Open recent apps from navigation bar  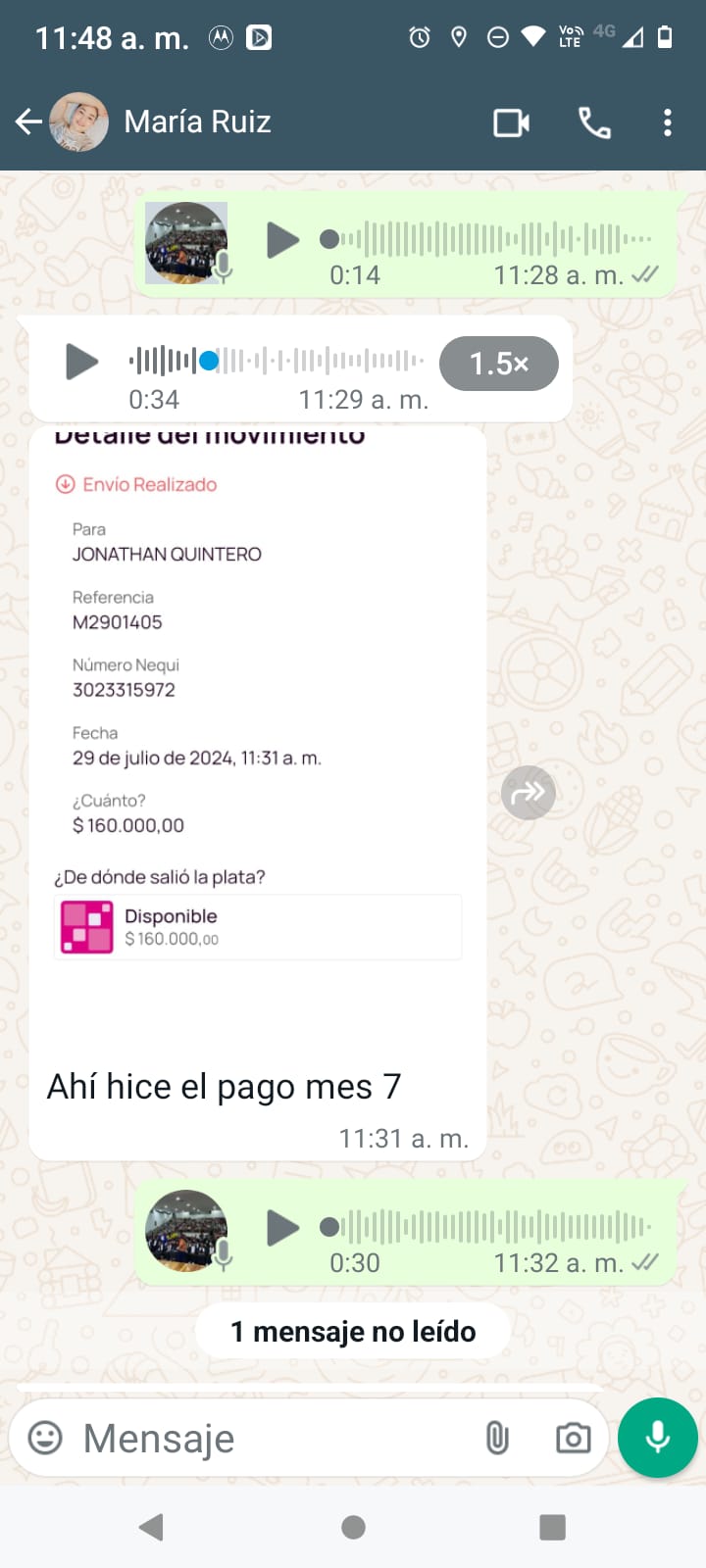pyautogui.click(x=552, y=1527)
